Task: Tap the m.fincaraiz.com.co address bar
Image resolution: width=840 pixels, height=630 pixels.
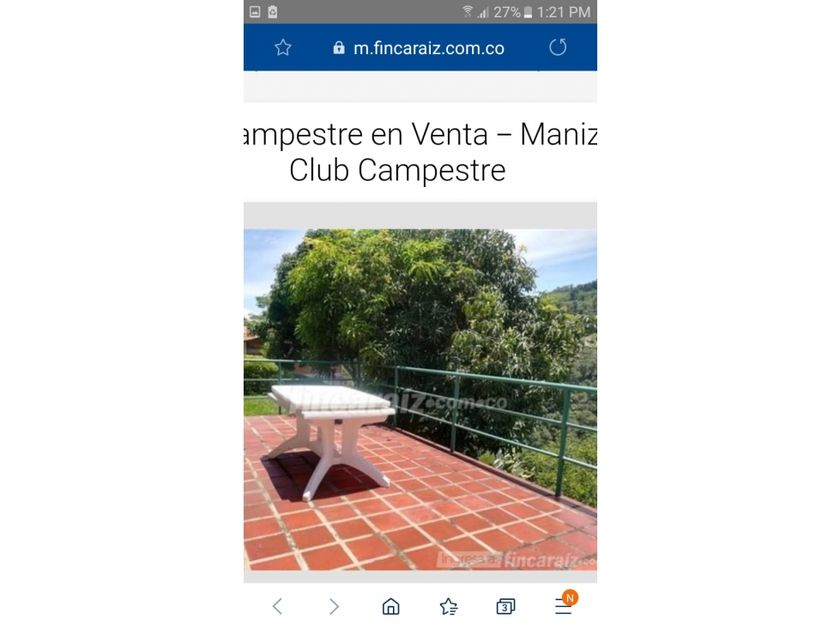Action: pos(418,48)
